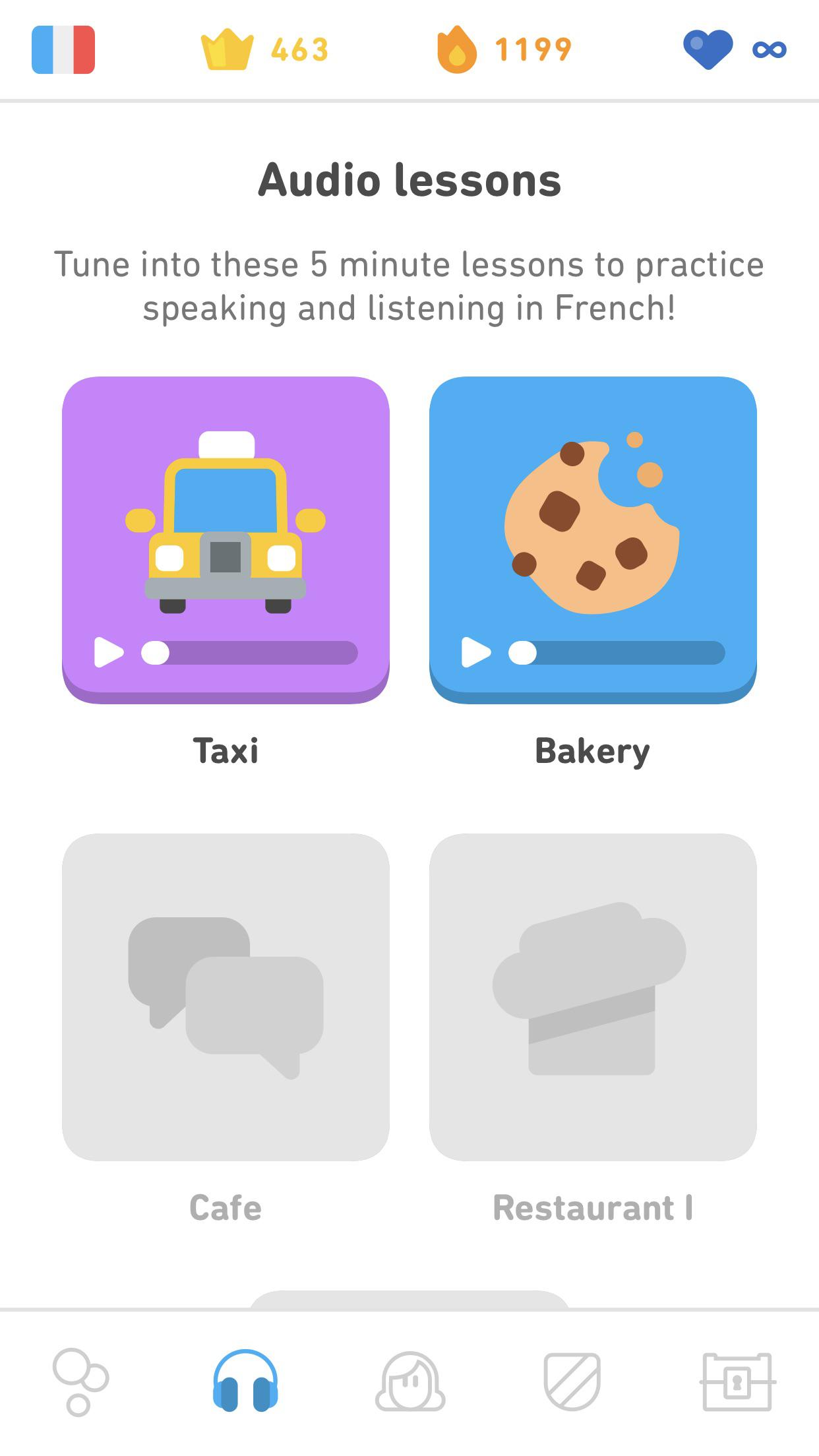
Task: Open the headphones audio lessons tab
Action: [245, 1391]
